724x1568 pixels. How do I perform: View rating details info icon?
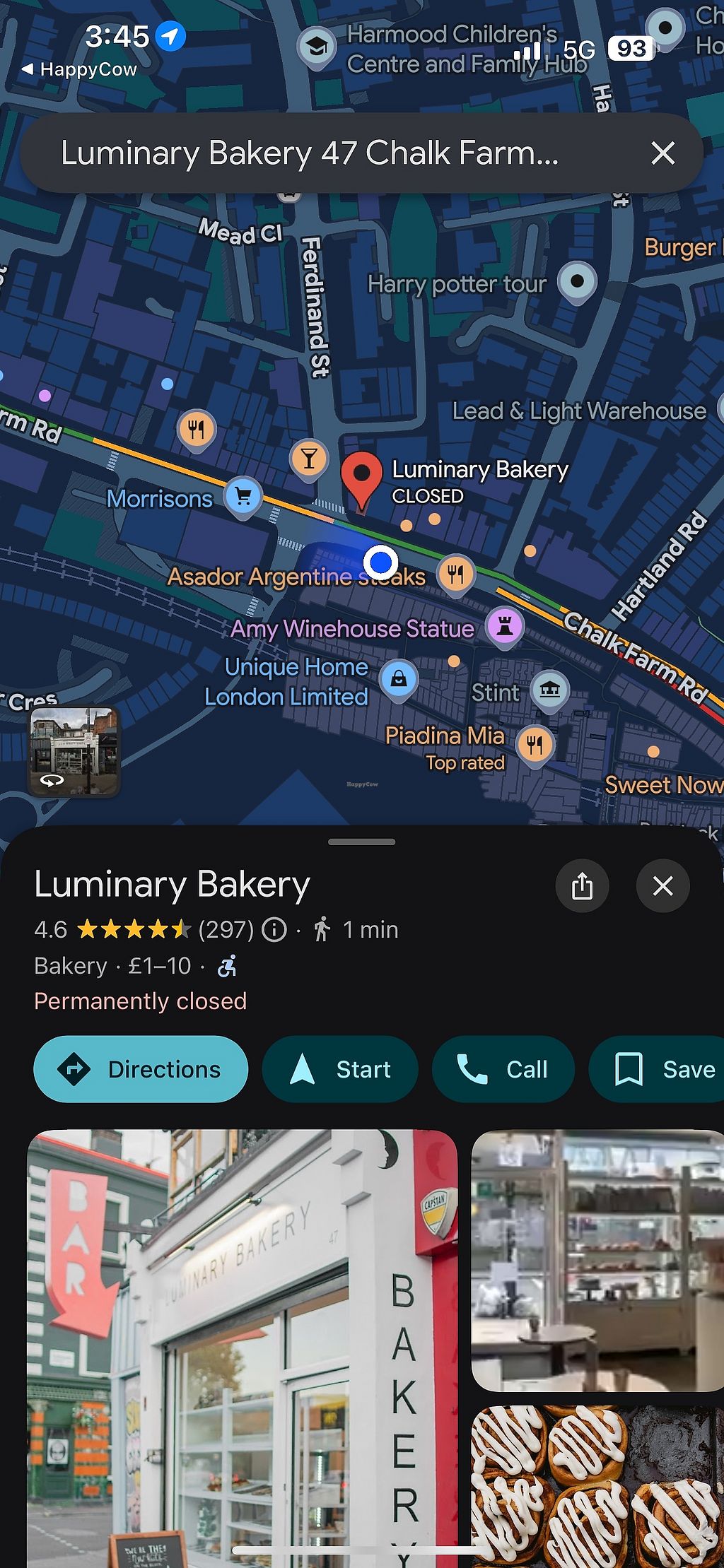coord(274,929)
